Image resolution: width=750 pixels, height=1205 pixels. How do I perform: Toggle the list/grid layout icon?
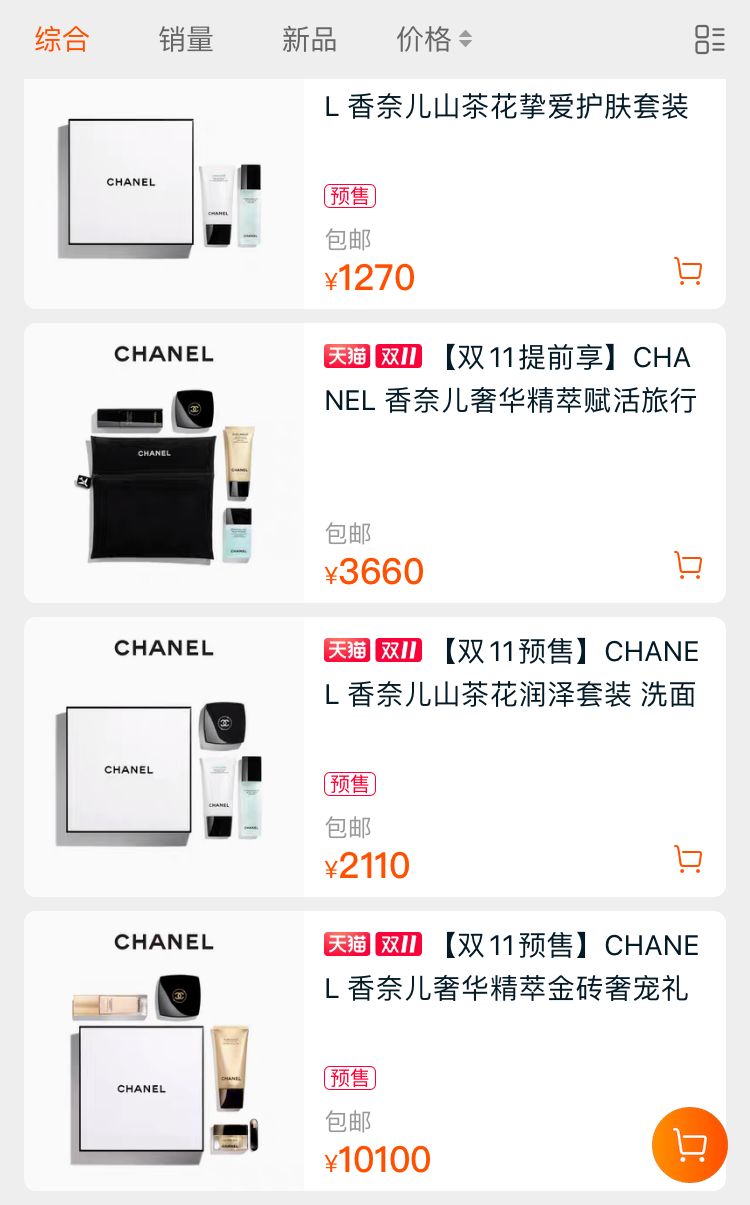click(x=710, y=39)
